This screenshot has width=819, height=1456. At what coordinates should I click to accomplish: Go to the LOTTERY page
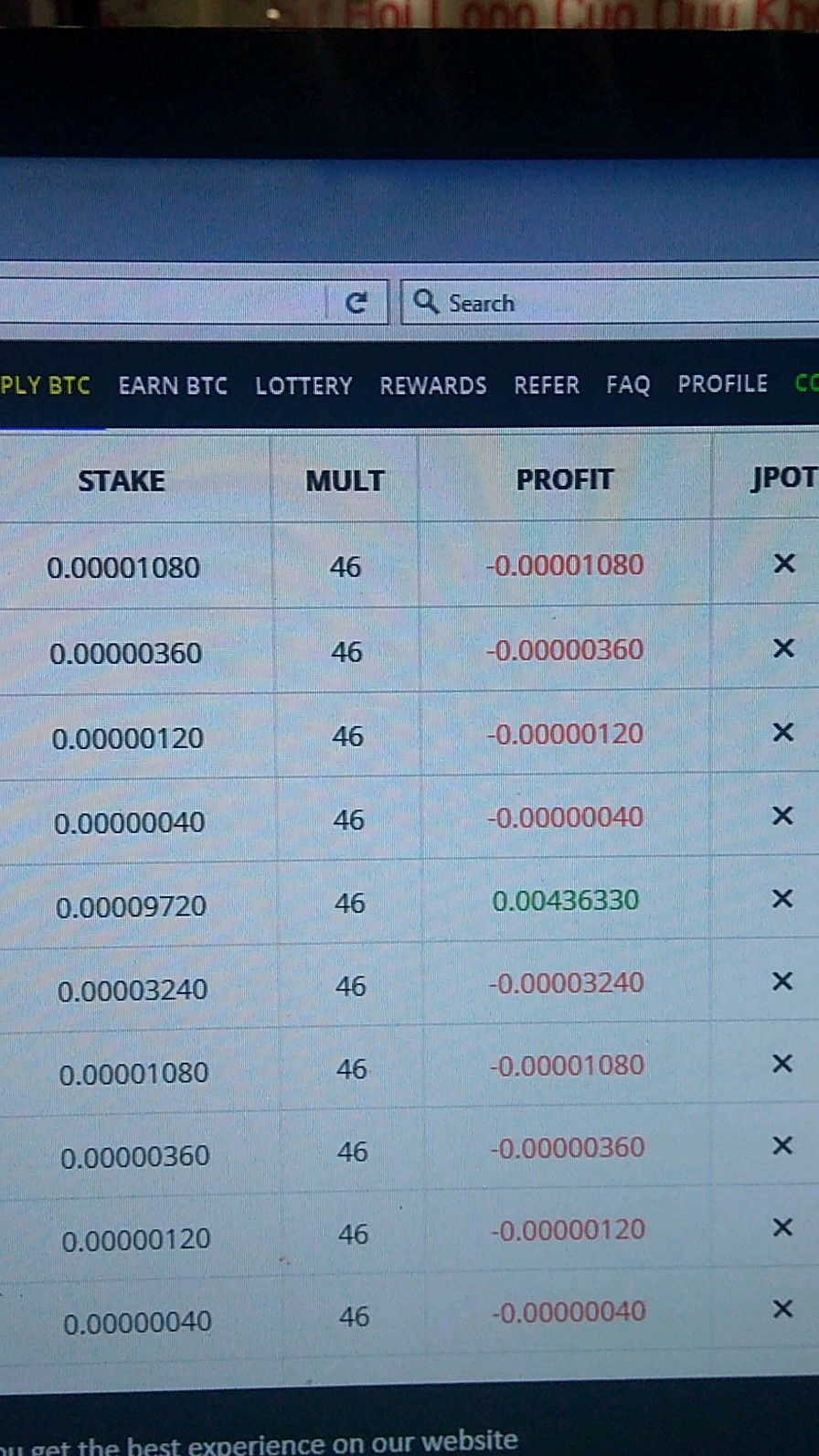(303, 386)
